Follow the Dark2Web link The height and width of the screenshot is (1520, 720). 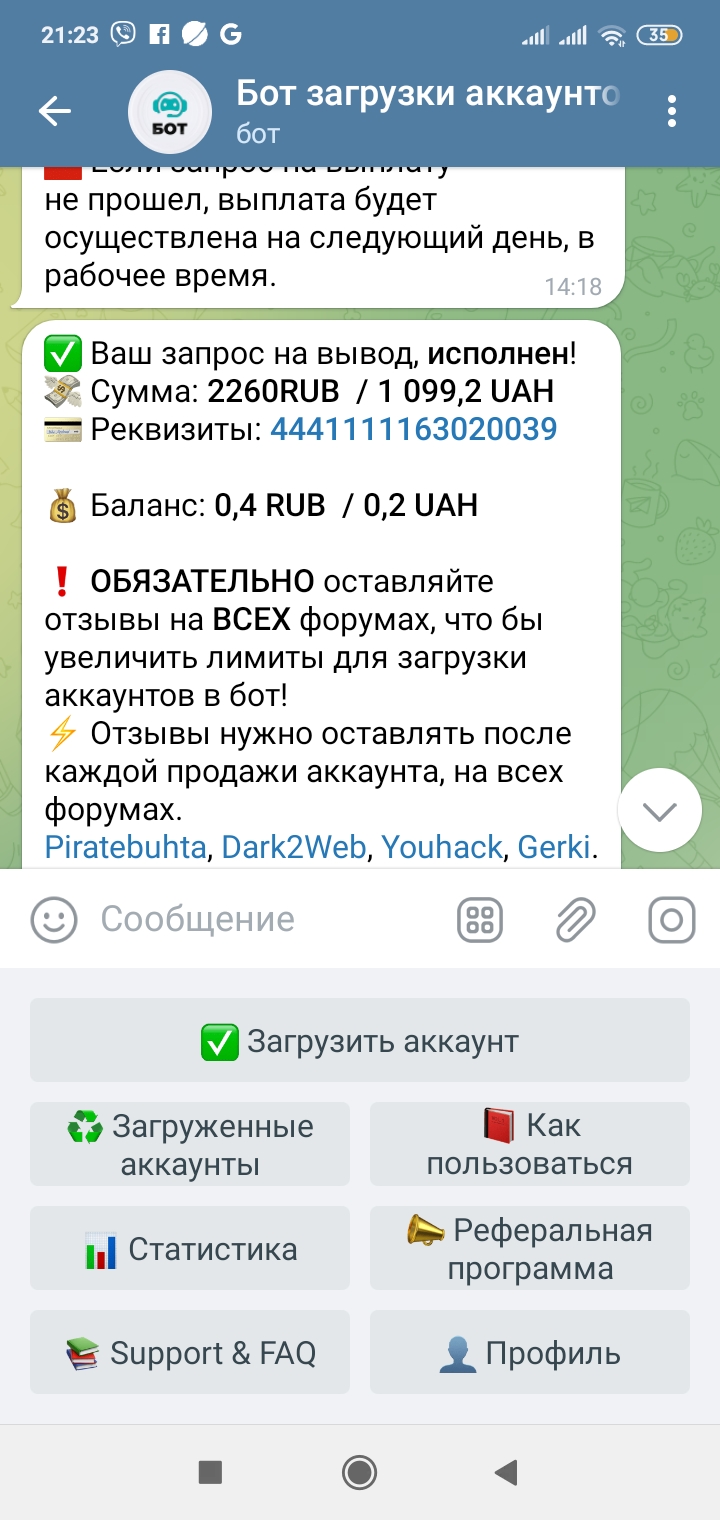pos(294,847)
